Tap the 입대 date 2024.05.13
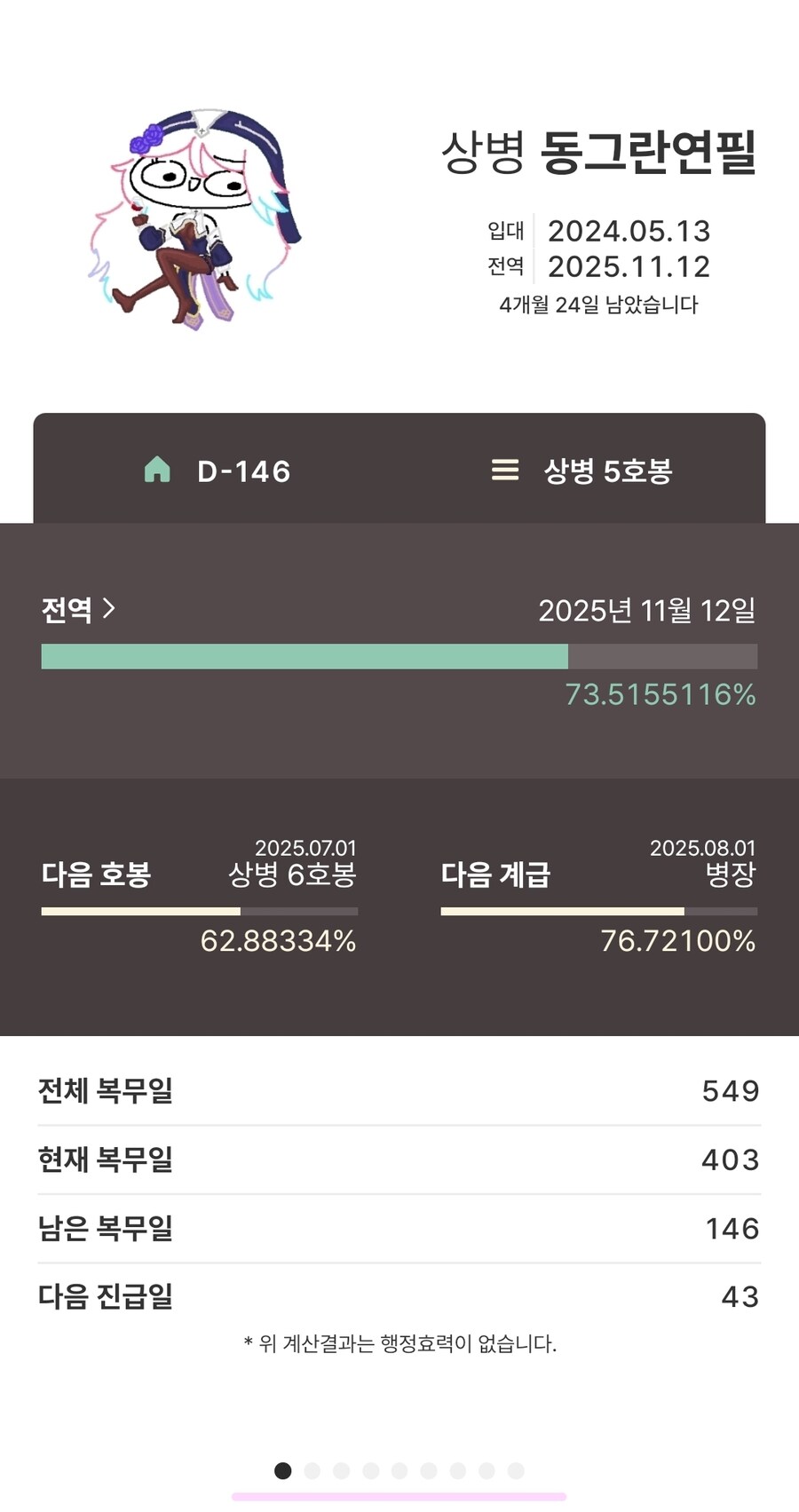The image size is (799, 1512). 629,232
